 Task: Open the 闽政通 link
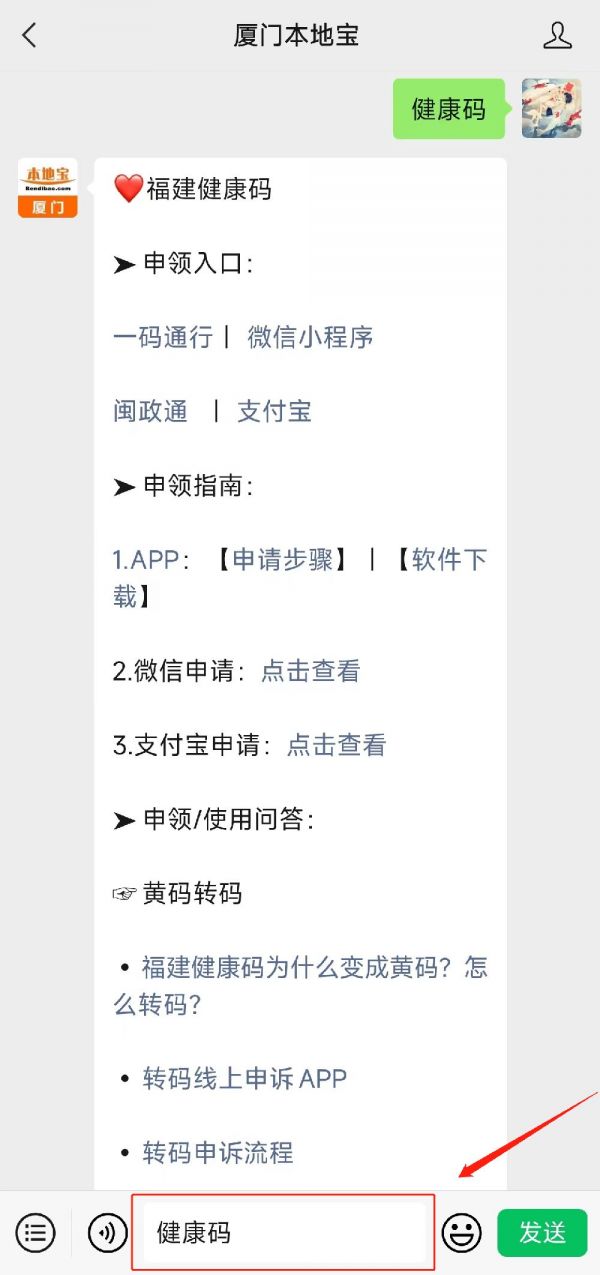point(151,411)
